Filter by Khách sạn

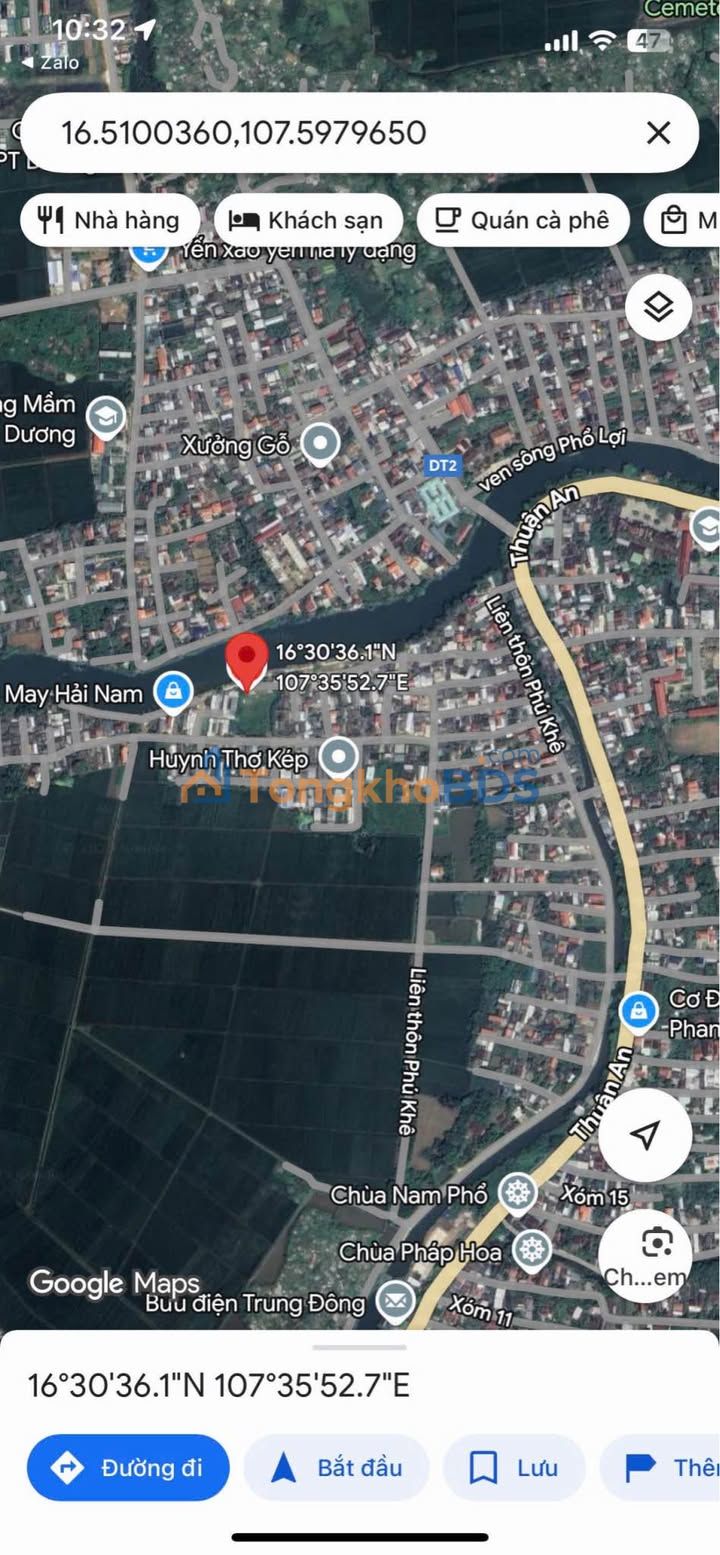tap(309, 220)
